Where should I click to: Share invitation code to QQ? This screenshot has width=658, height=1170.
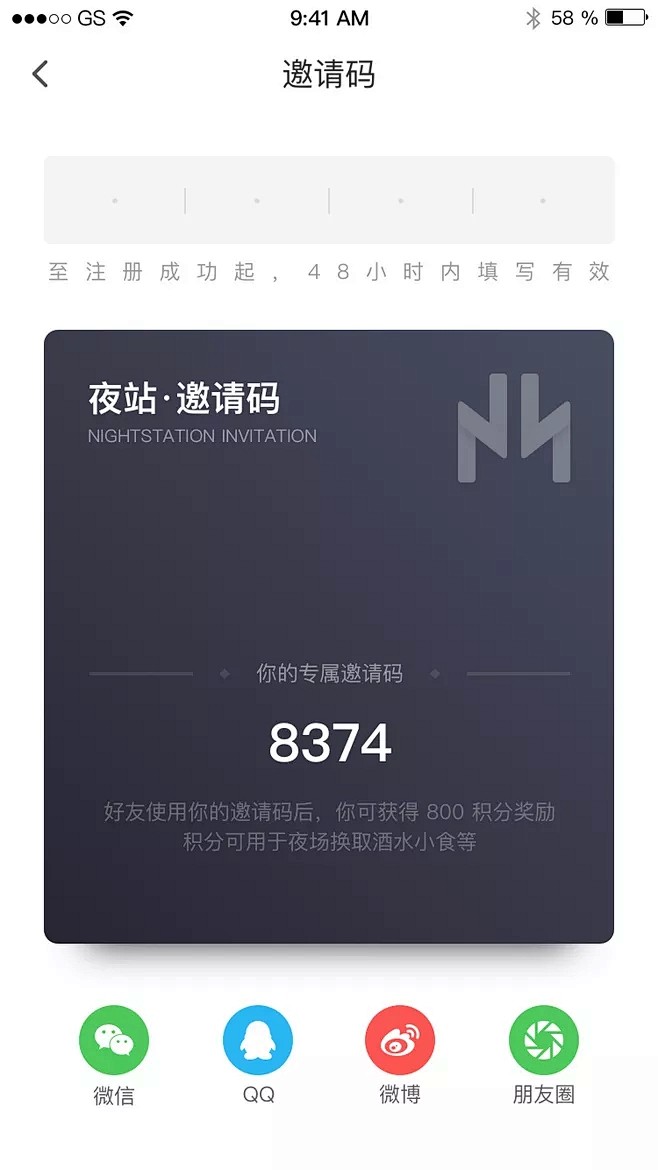[258, 1040]
